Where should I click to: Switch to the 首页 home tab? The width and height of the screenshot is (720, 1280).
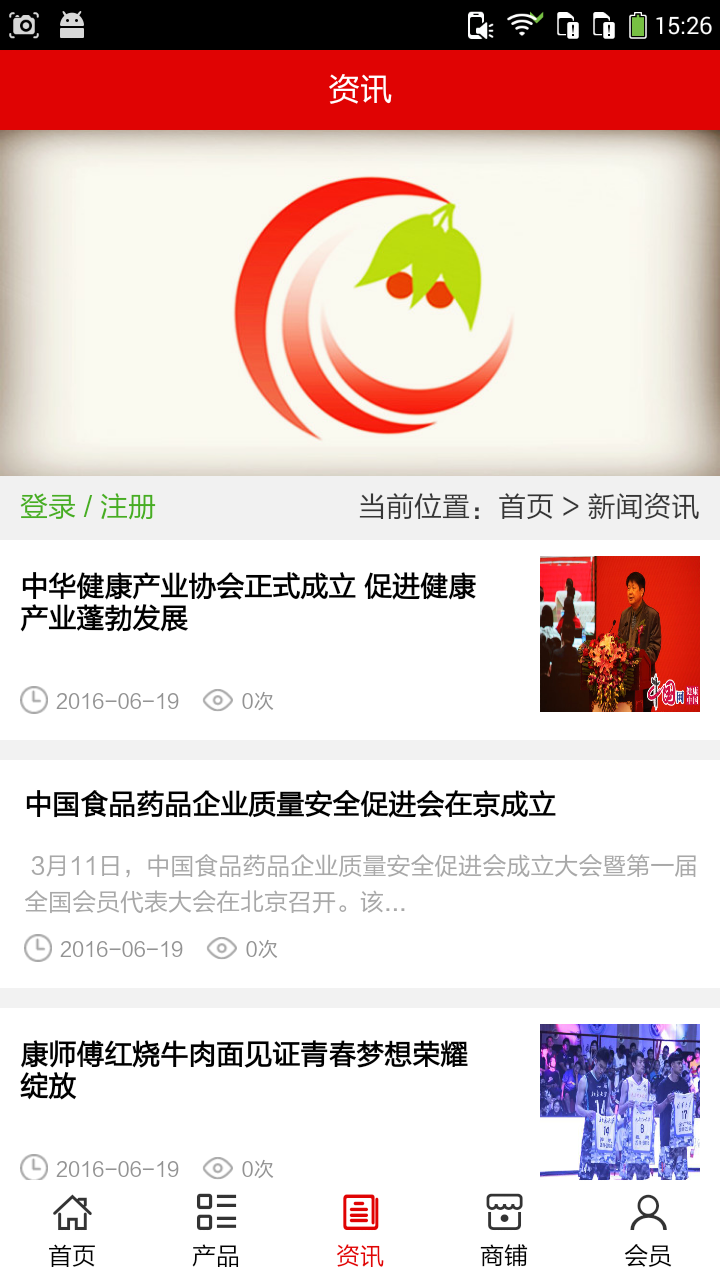(72, 1230)
